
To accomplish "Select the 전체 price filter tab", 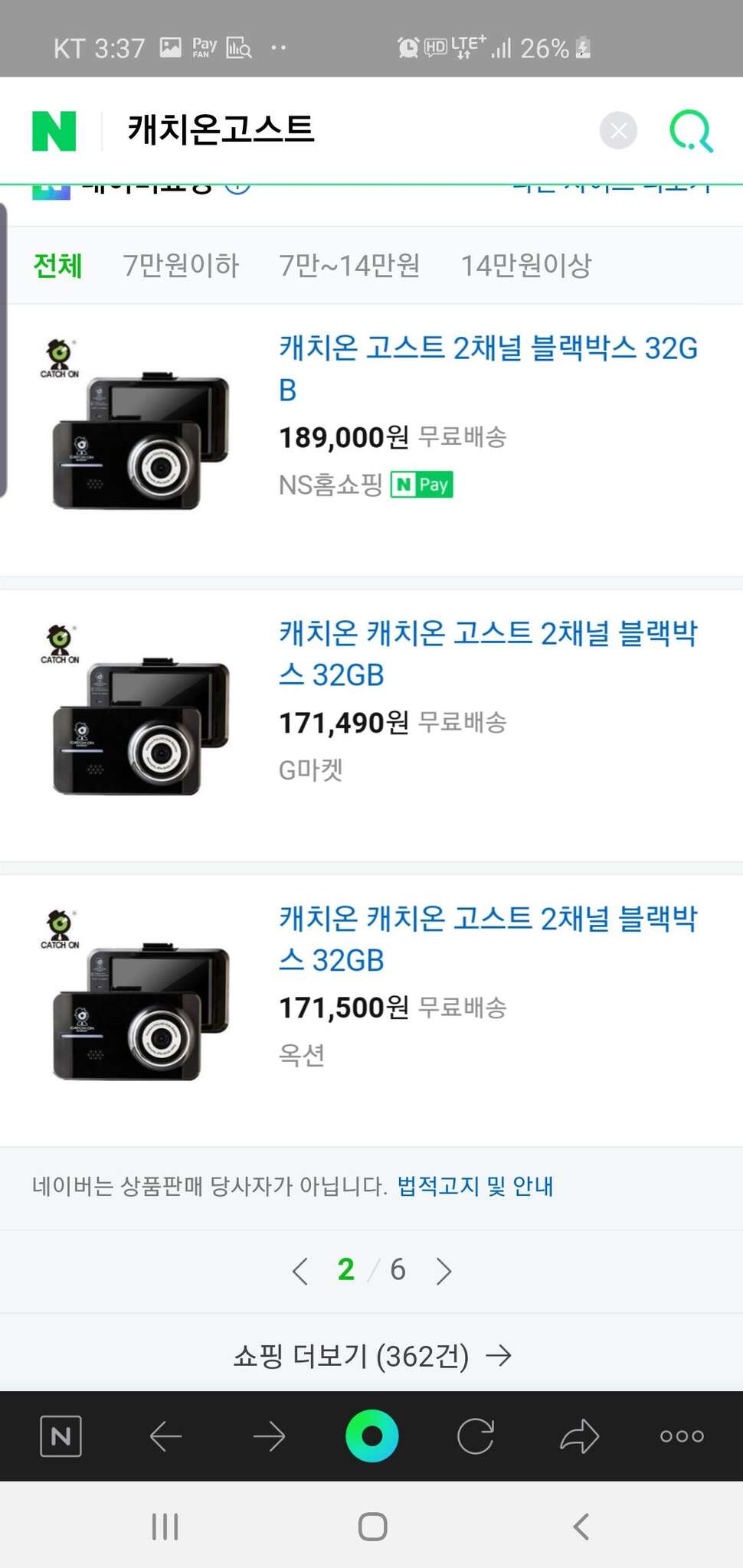I will tap(57, 266).
